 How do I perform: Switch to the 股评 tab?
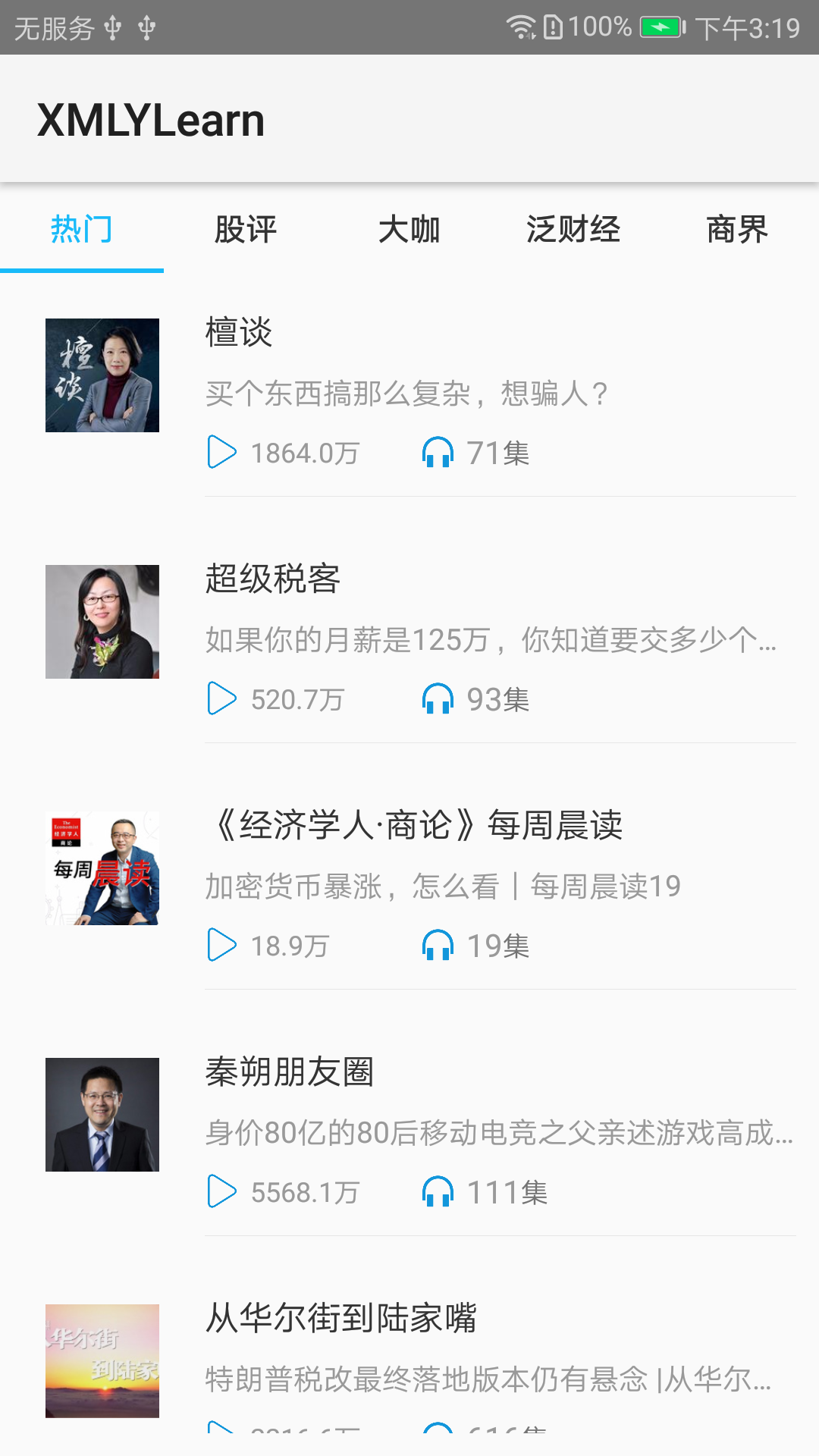point(245,229)
